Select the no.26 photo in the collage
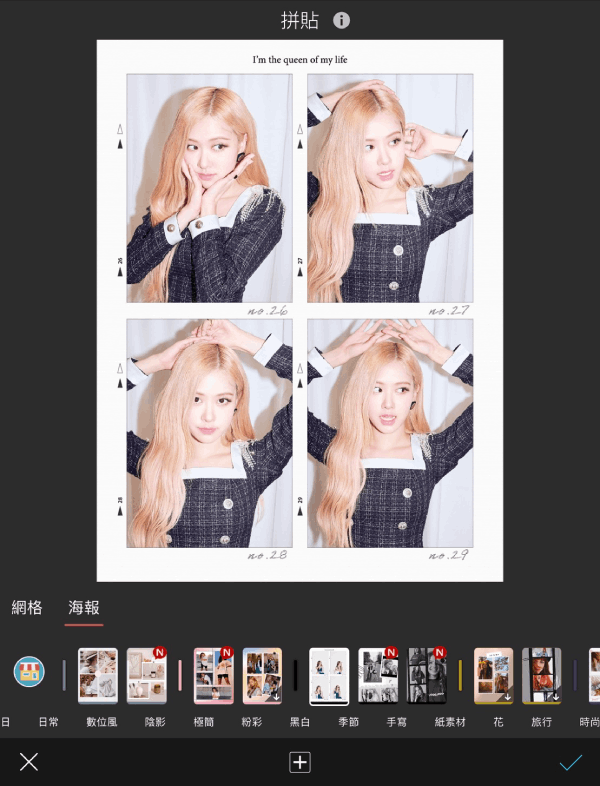 (x=210, y=188)
